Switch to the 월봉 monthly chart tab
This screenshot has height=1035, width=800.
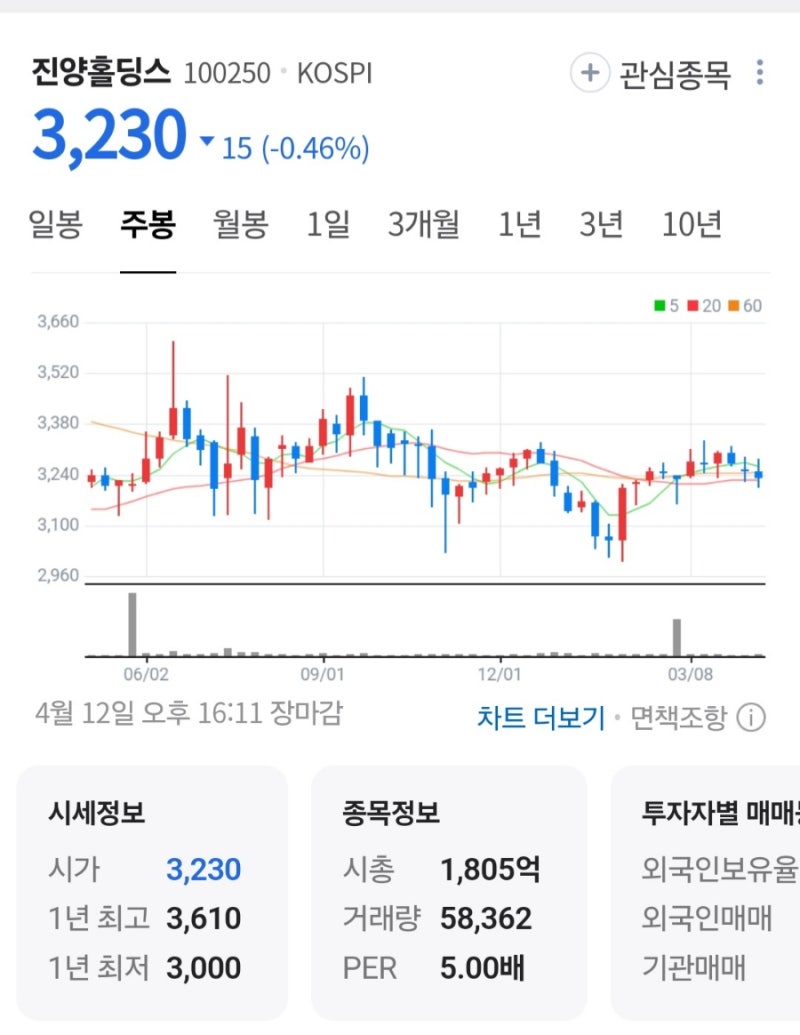pyautogui.click(x=241, y=226)
